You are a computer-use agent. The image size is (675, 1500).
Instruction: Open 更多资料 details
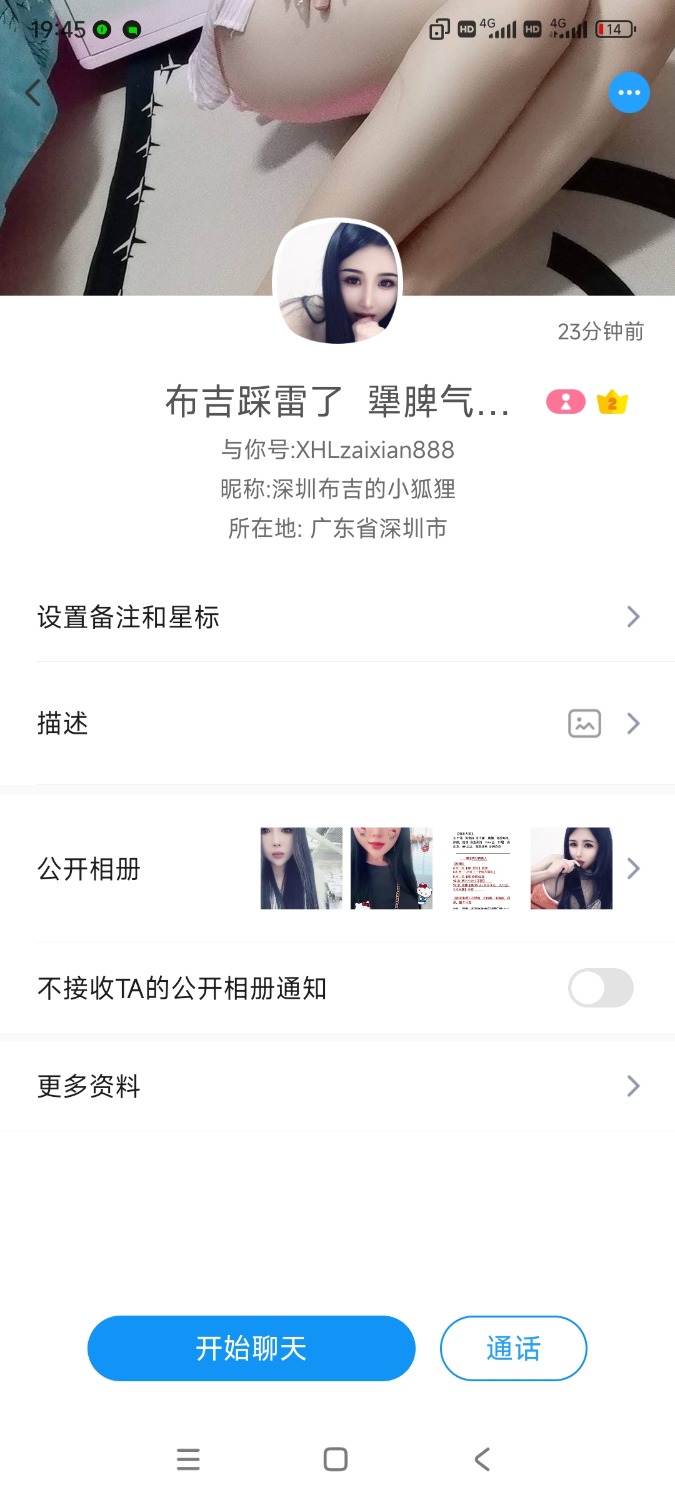coord(337,1086)
